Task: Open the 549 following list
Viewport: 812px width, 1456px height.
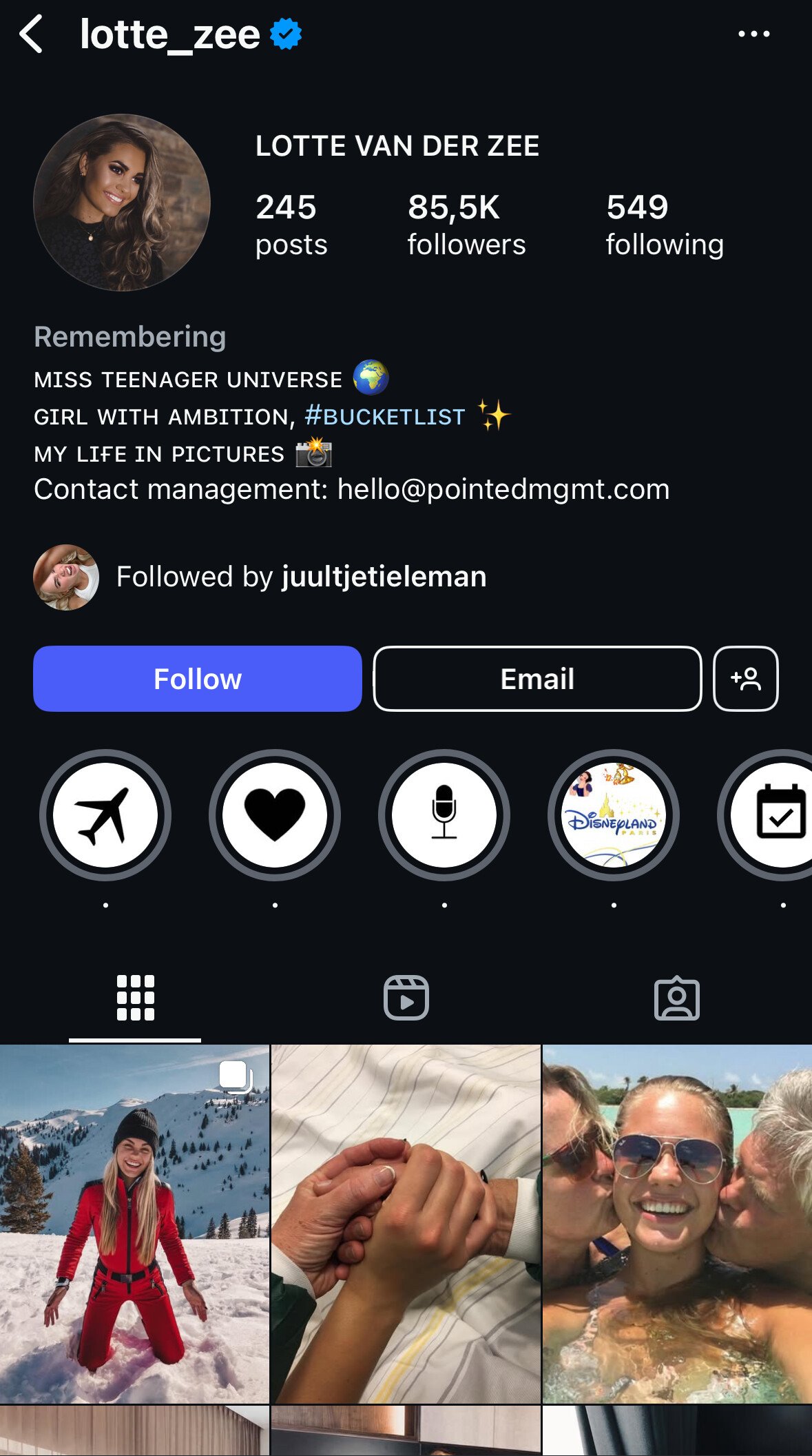Action: click(x=665, y=225)
